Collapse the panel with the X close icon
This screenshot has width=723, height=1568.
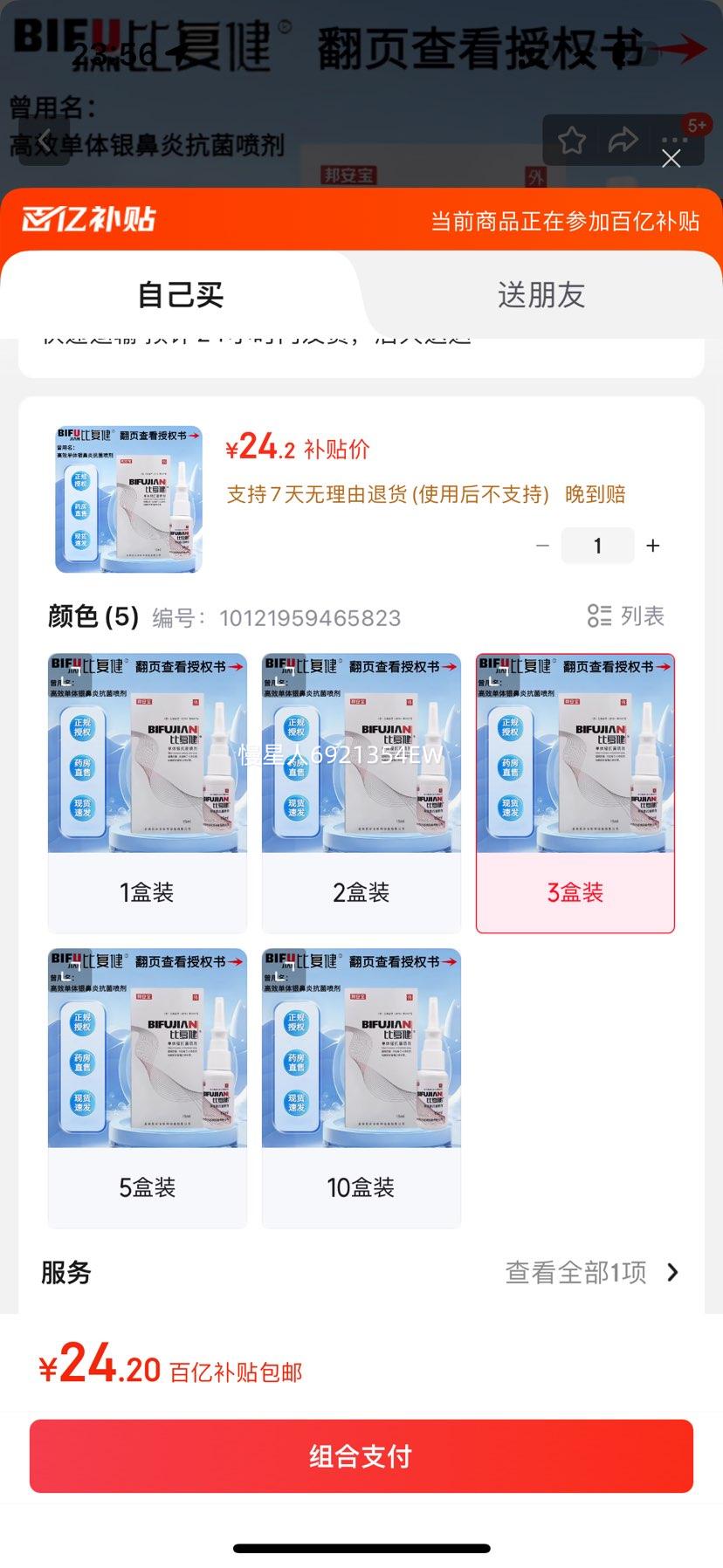671,160
